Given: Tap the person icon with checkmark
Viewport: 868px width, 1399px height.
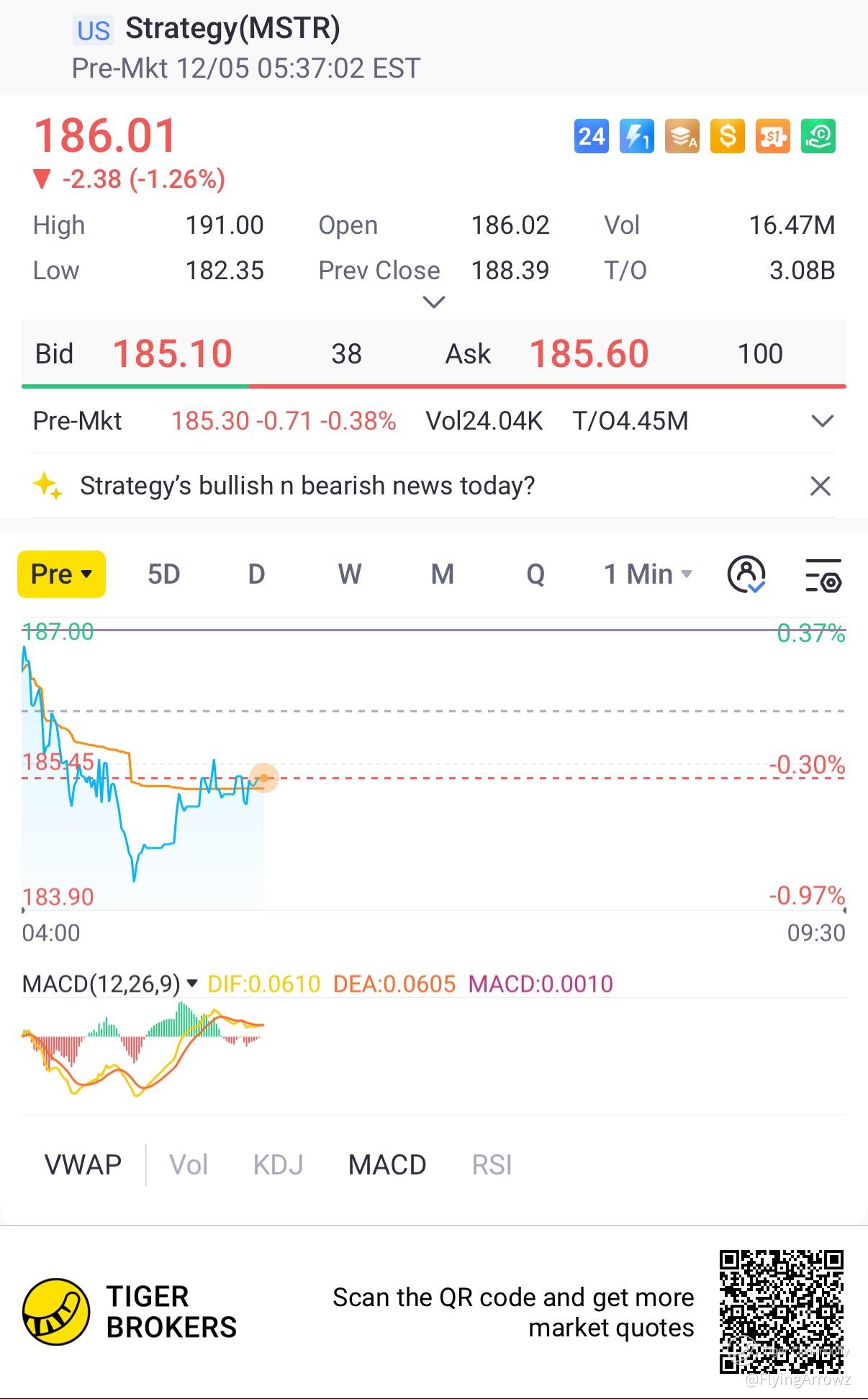Looking at the screenshot, I should click(x=746, y=574).
